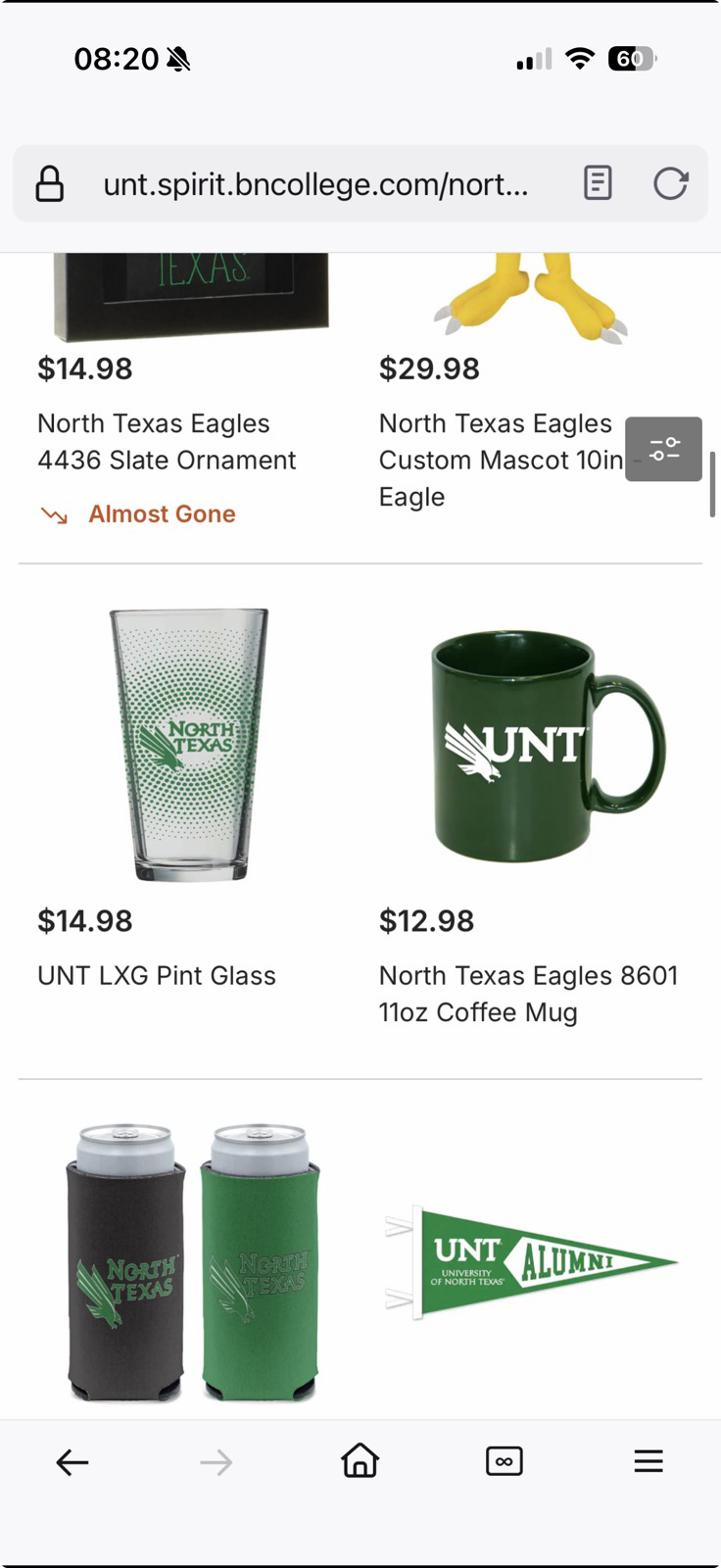This screenshot has width=721, height=1568.
Task: Open the browser menu icon
Action: pos(648,1460)
